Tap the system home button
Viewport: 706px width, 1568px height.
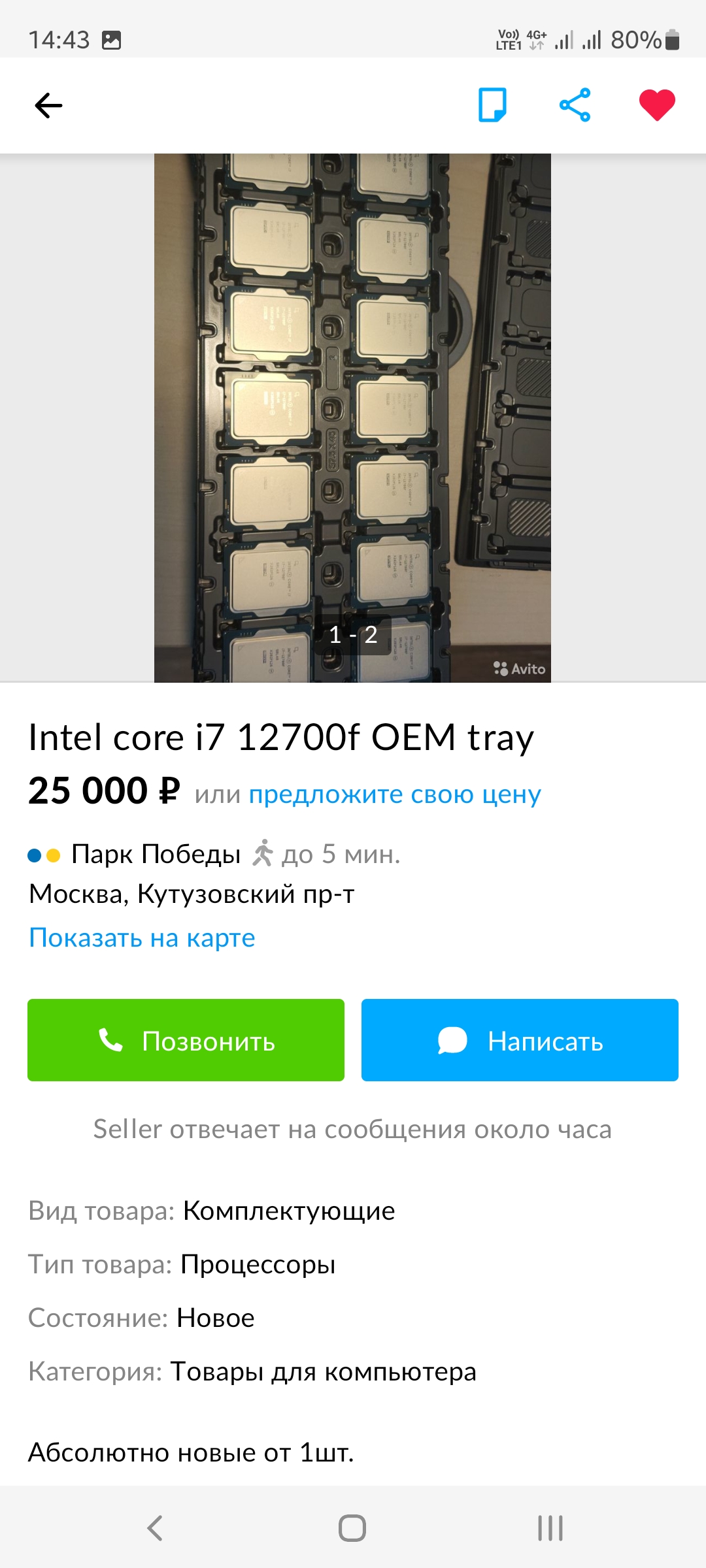(352, 1528)
